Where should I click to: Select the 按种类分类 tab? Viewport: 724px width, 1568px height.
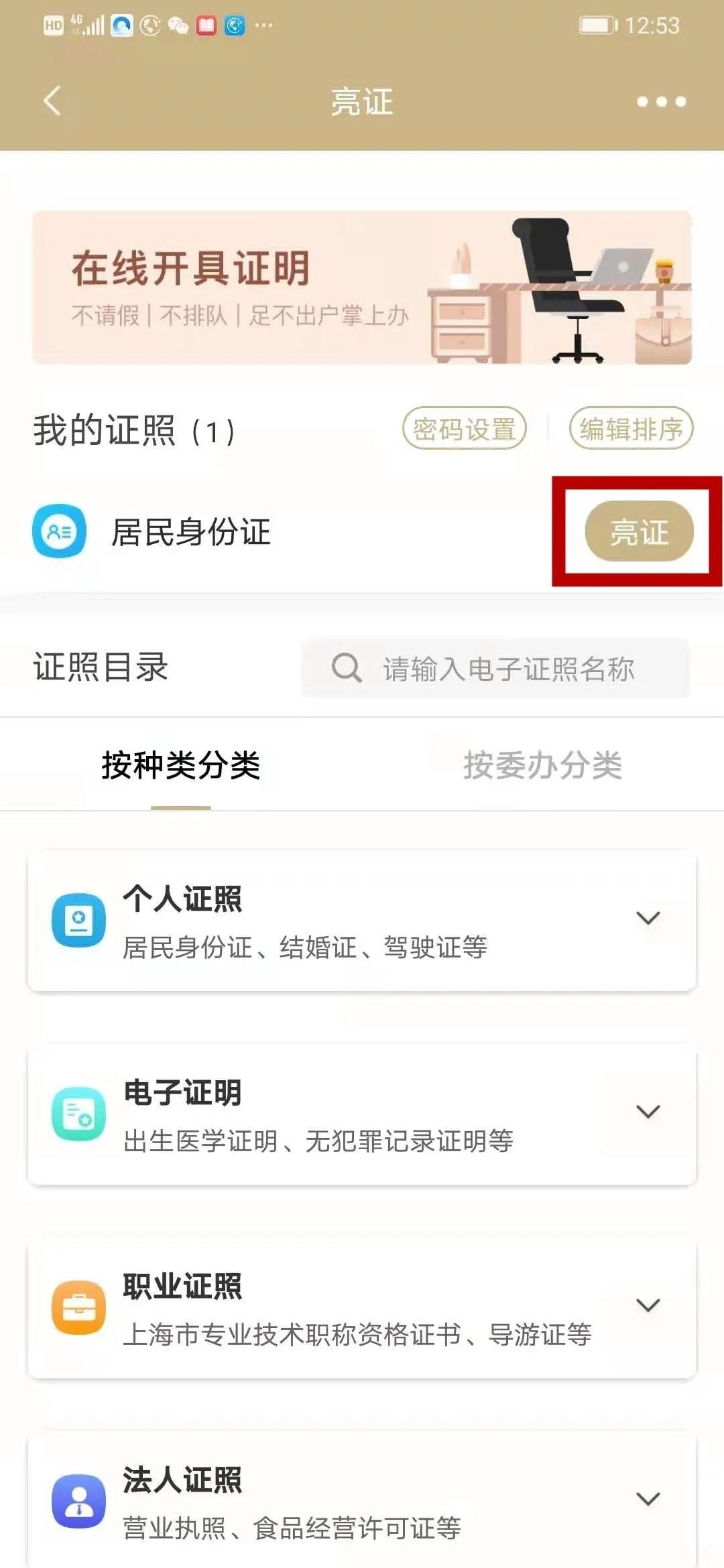tap(181, 765)
